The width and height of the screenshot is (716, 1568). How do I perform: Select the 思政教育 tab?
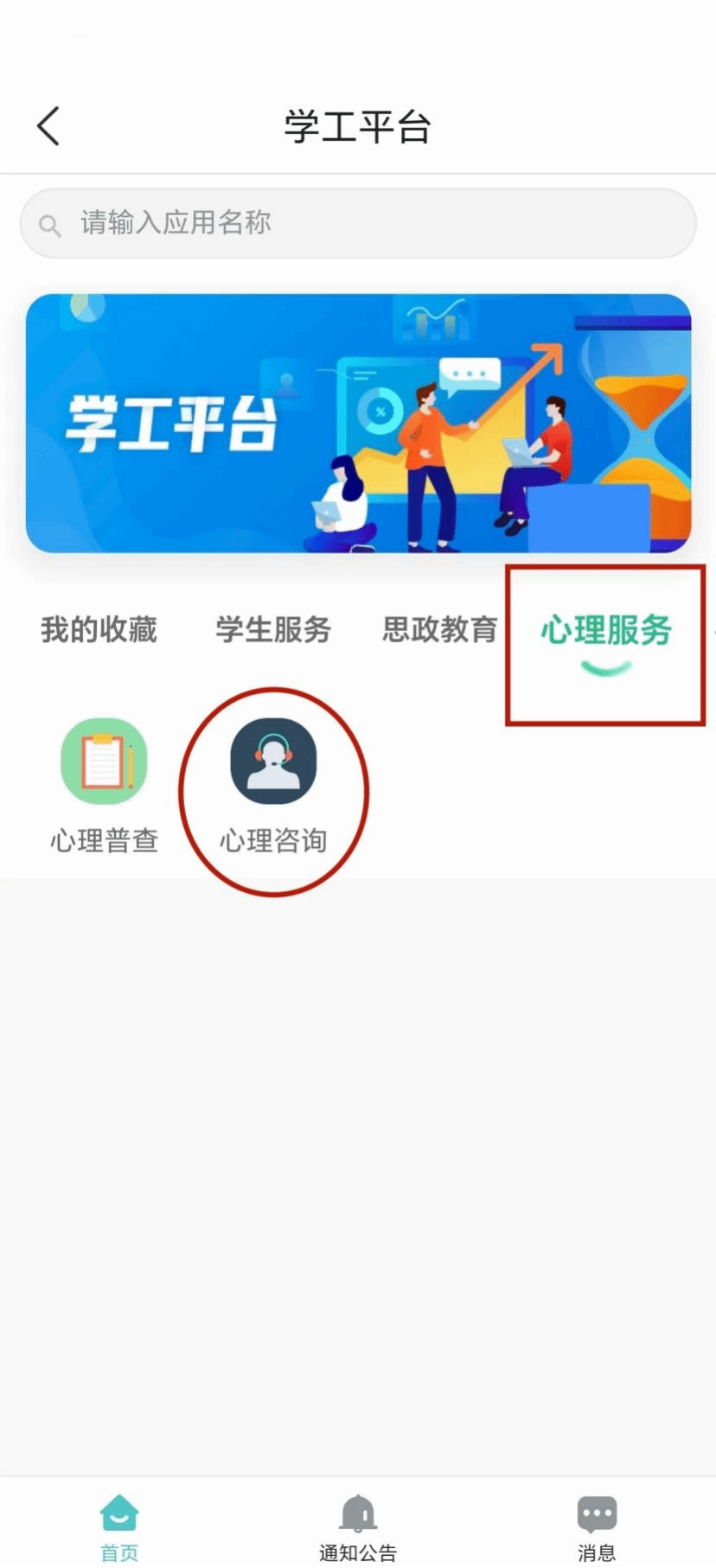[x=439, y=629]
